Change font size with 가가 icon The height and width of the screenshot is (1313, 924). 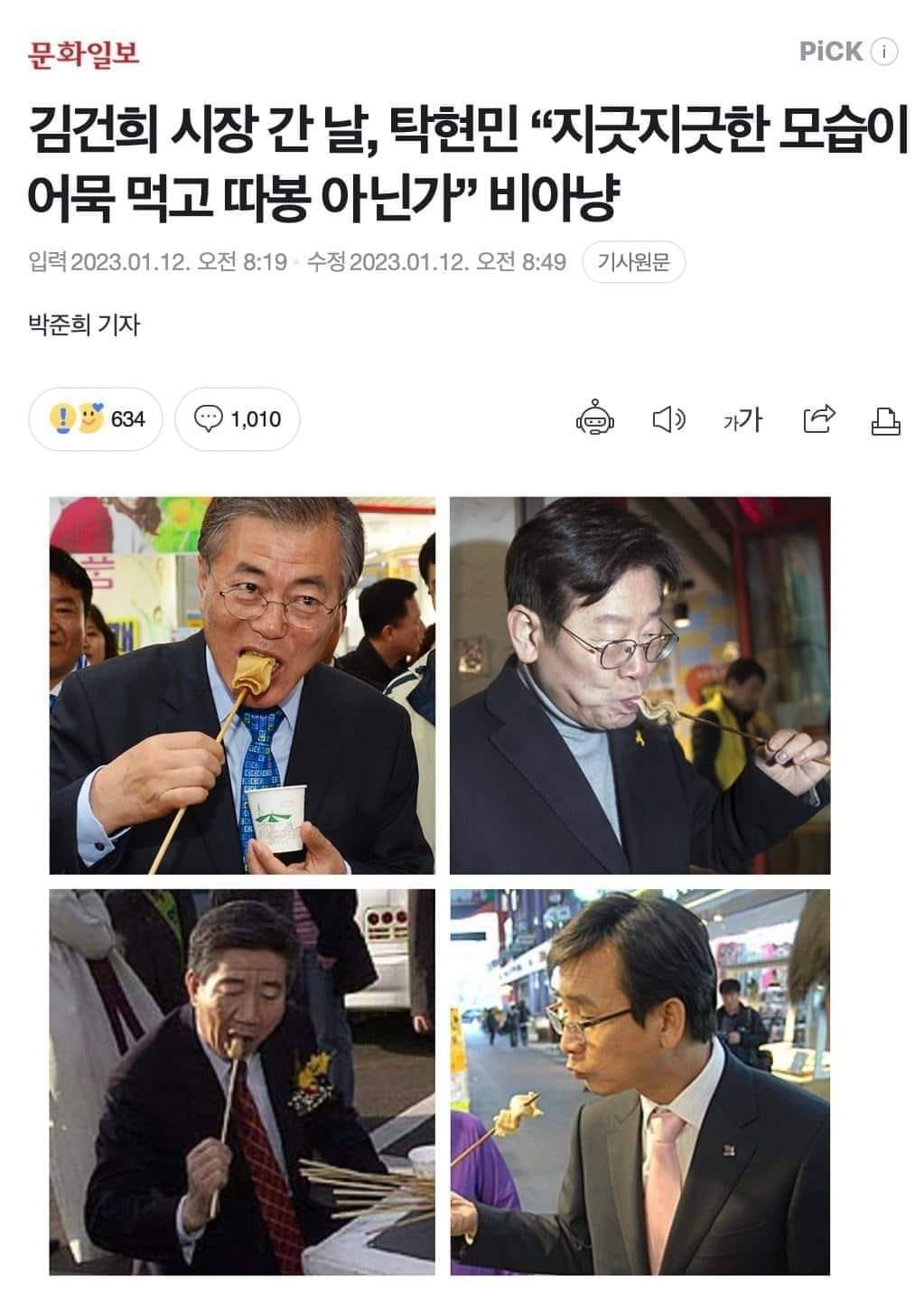(x=742, y=418)
